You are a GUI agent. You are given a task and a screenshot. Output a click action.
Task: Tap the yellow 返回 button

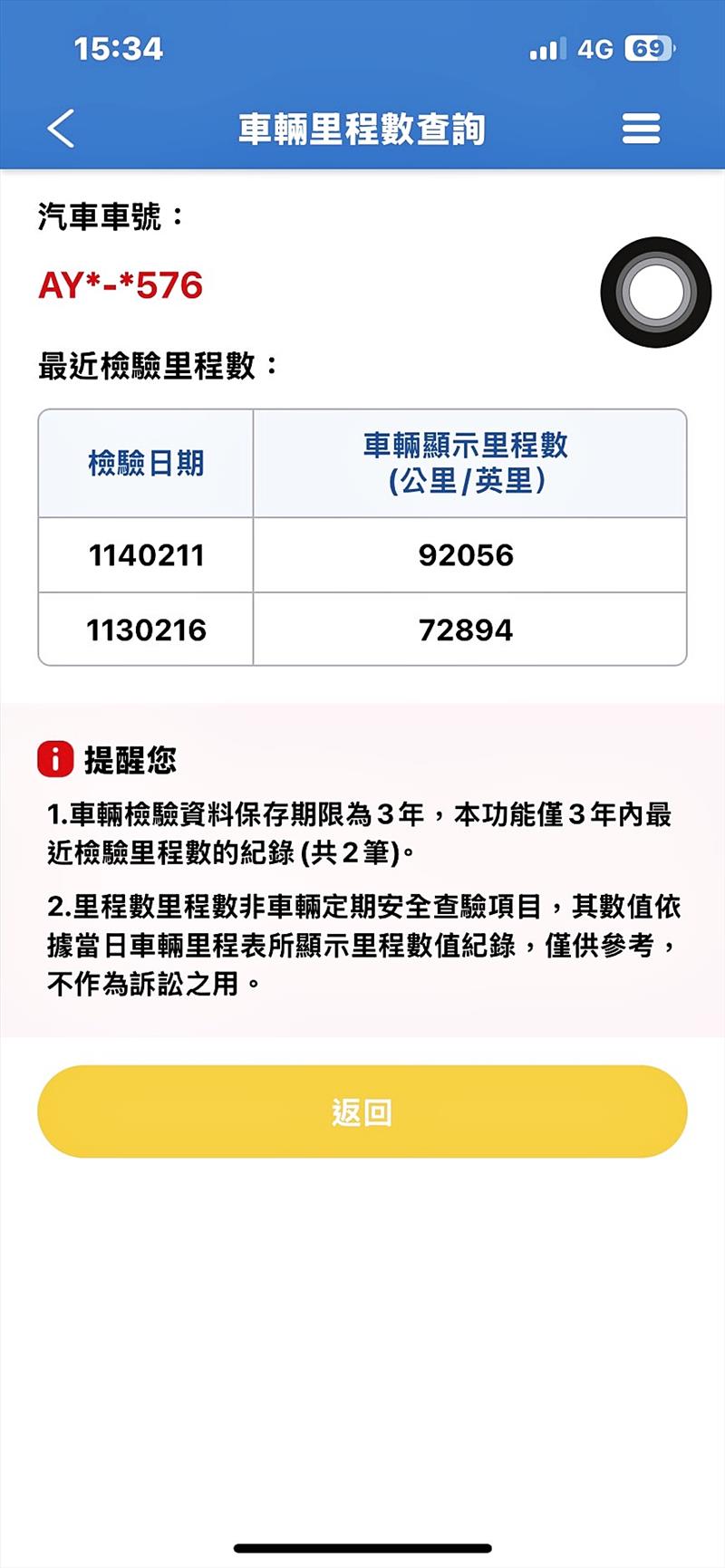[362, 1111]
